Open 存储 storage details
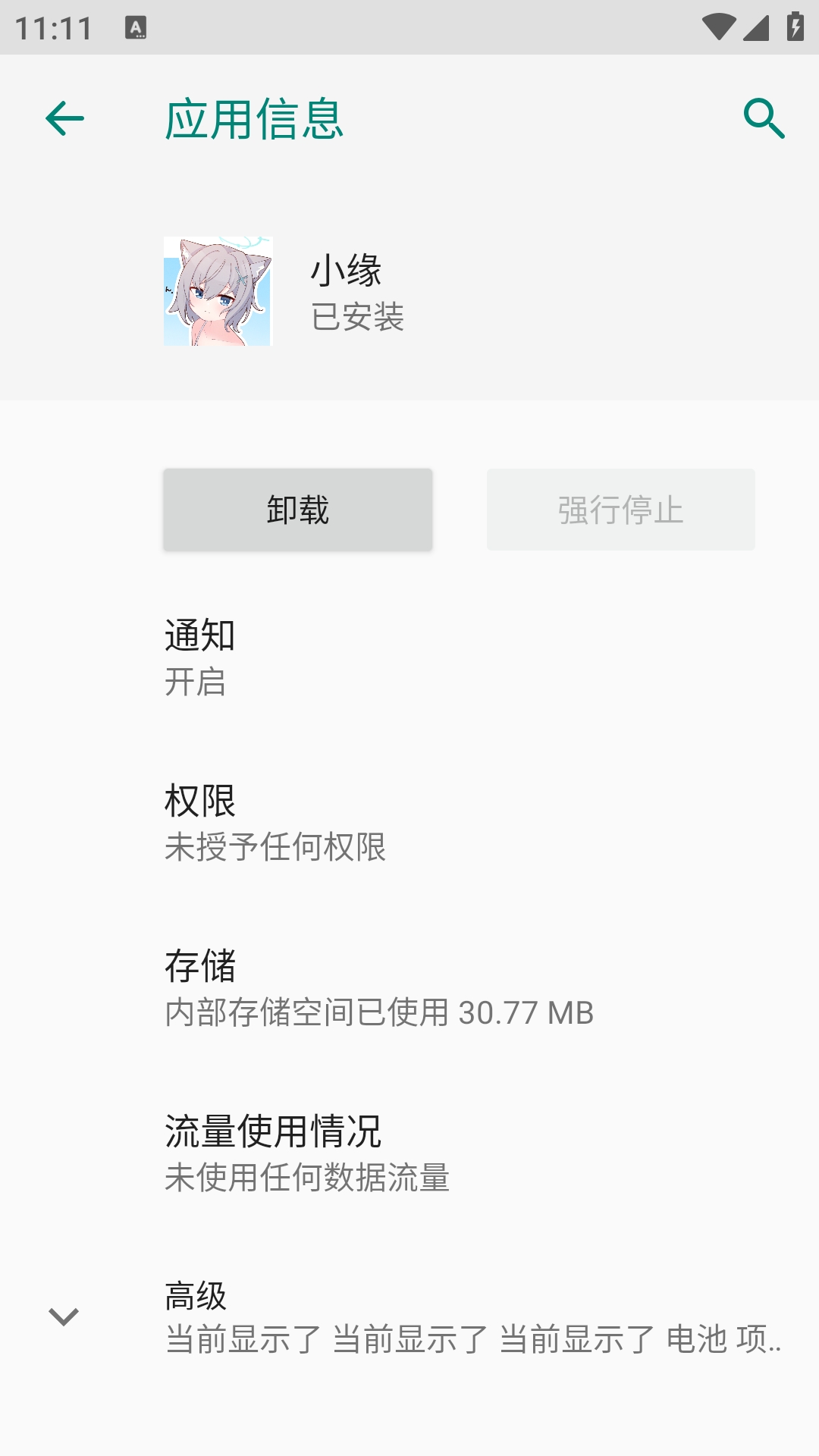The image size is (819, 1456). tap(409, 988)
